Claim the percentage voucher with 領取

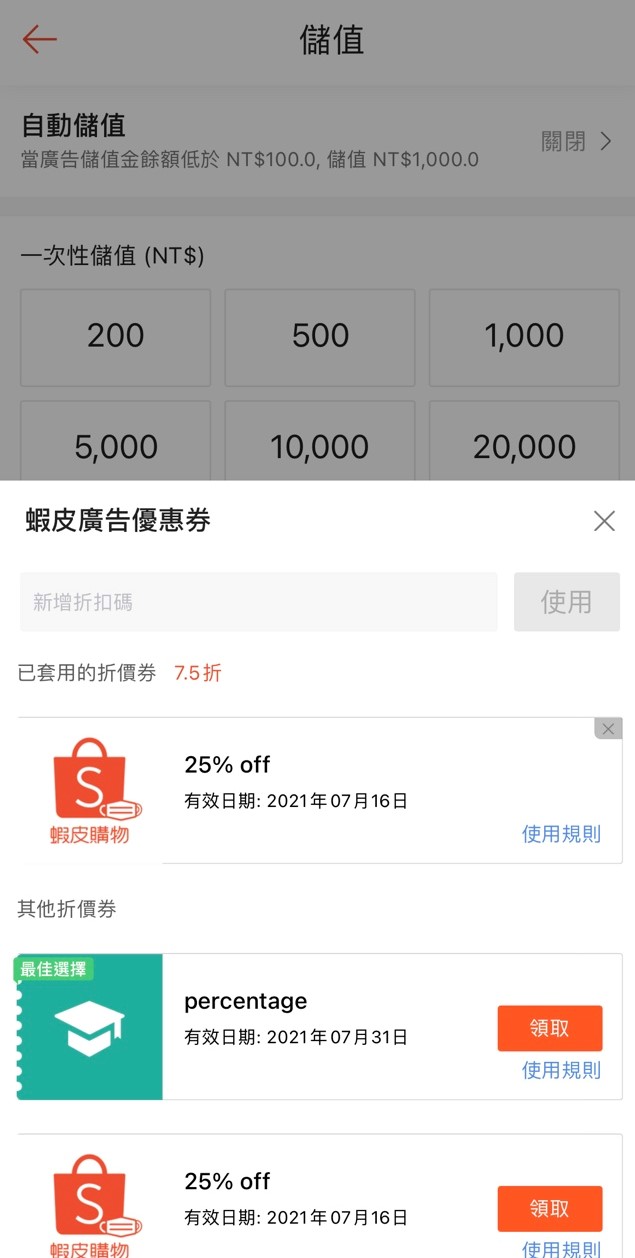pyautogui.click(x=550, y=1028)
